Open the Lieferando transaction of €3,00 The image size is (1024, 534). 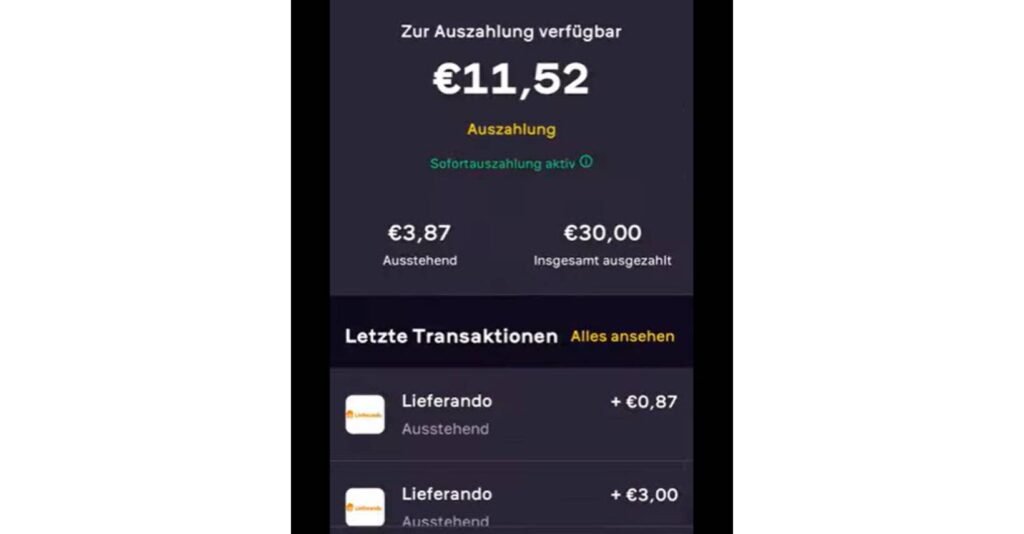tap(511, 503)
